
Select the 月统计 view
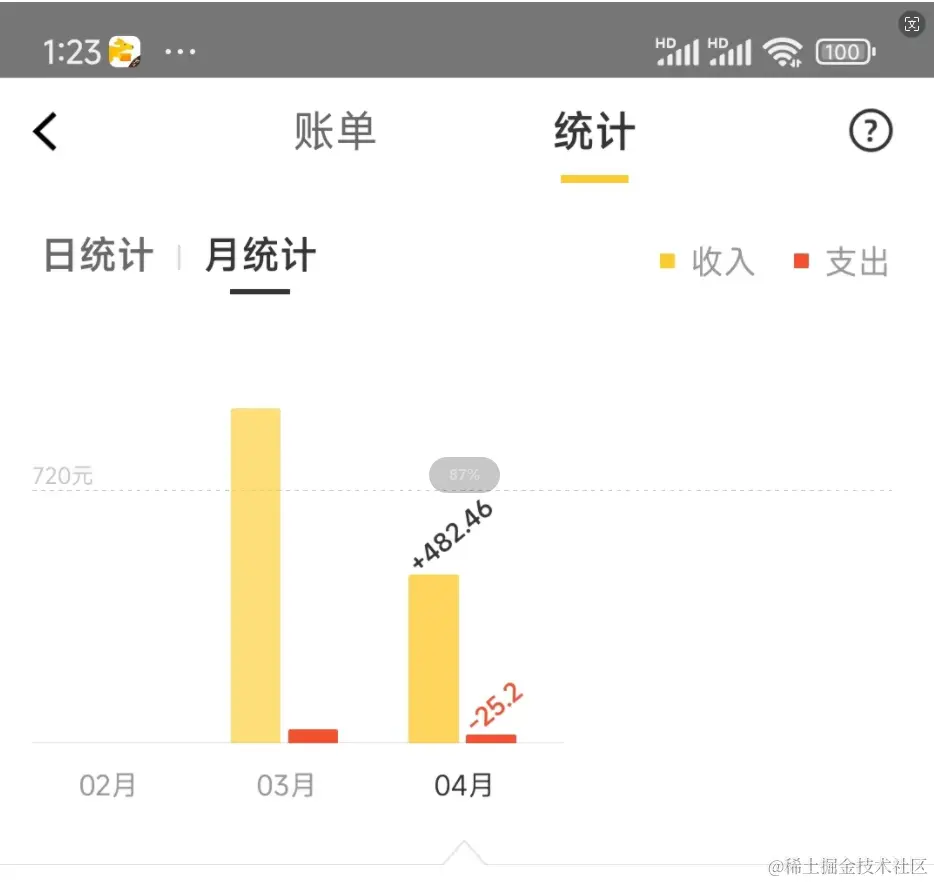(260, 256)
